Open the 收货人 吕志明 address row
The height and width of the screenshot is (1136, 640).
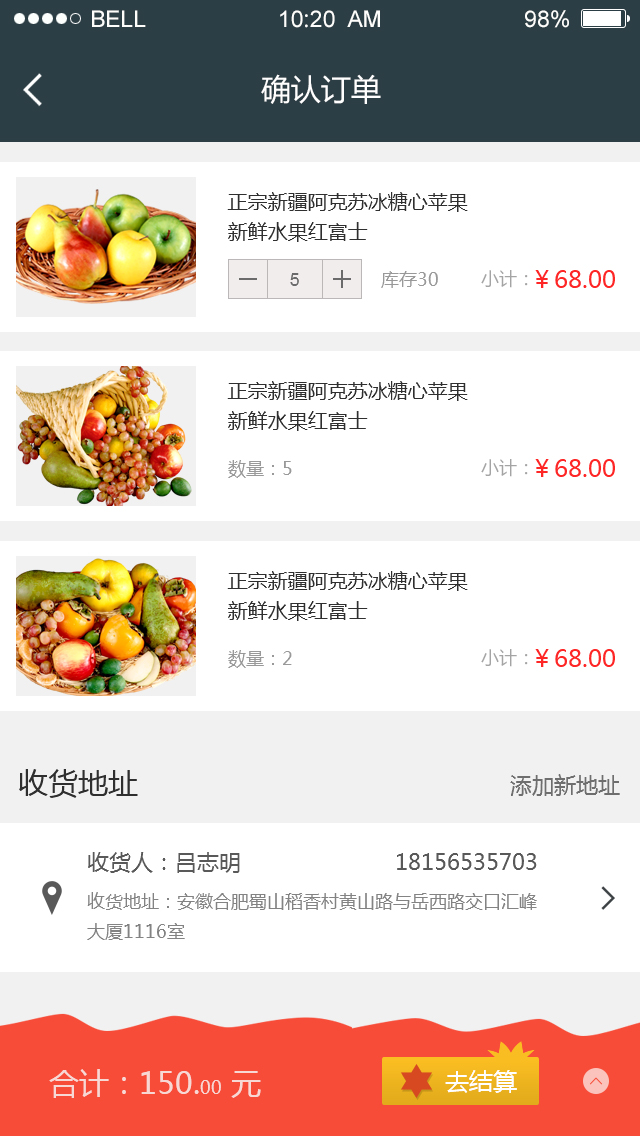point(320,897)
